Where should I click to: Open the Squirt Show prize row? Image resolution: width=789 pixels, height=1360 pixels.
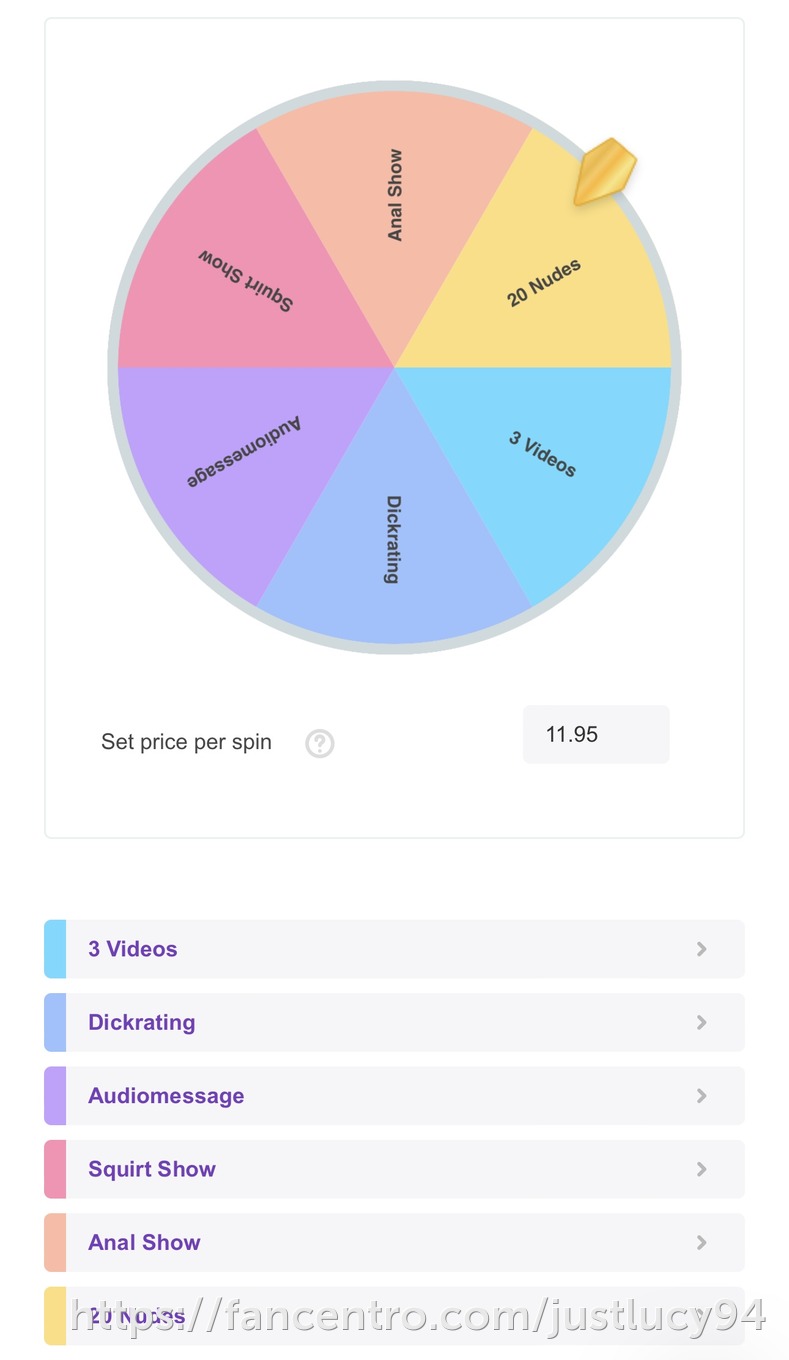pyautogui.click(x=394, y=1169)
